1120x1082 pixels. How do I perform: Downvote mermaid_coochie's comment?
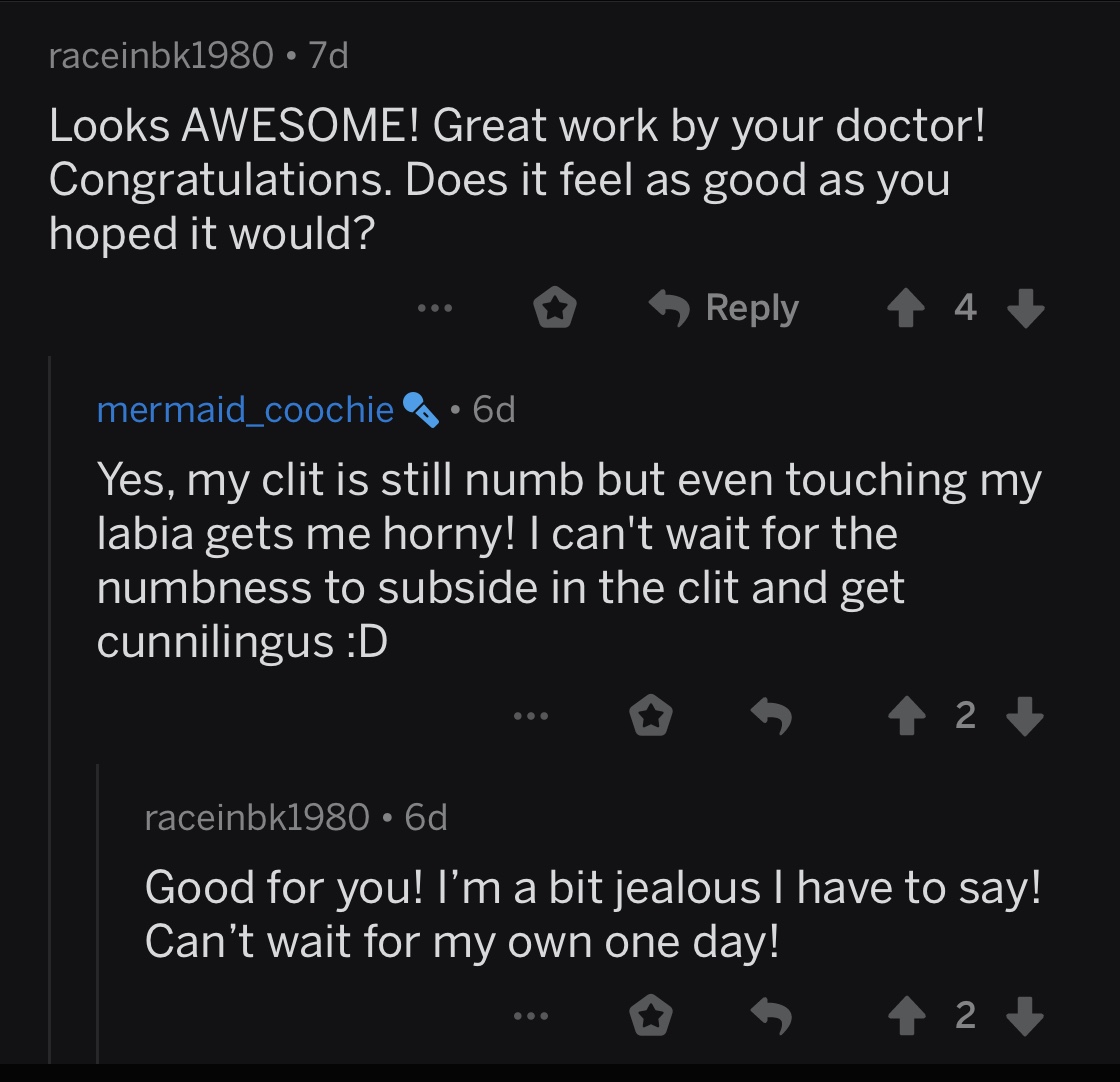(1024, 716)
